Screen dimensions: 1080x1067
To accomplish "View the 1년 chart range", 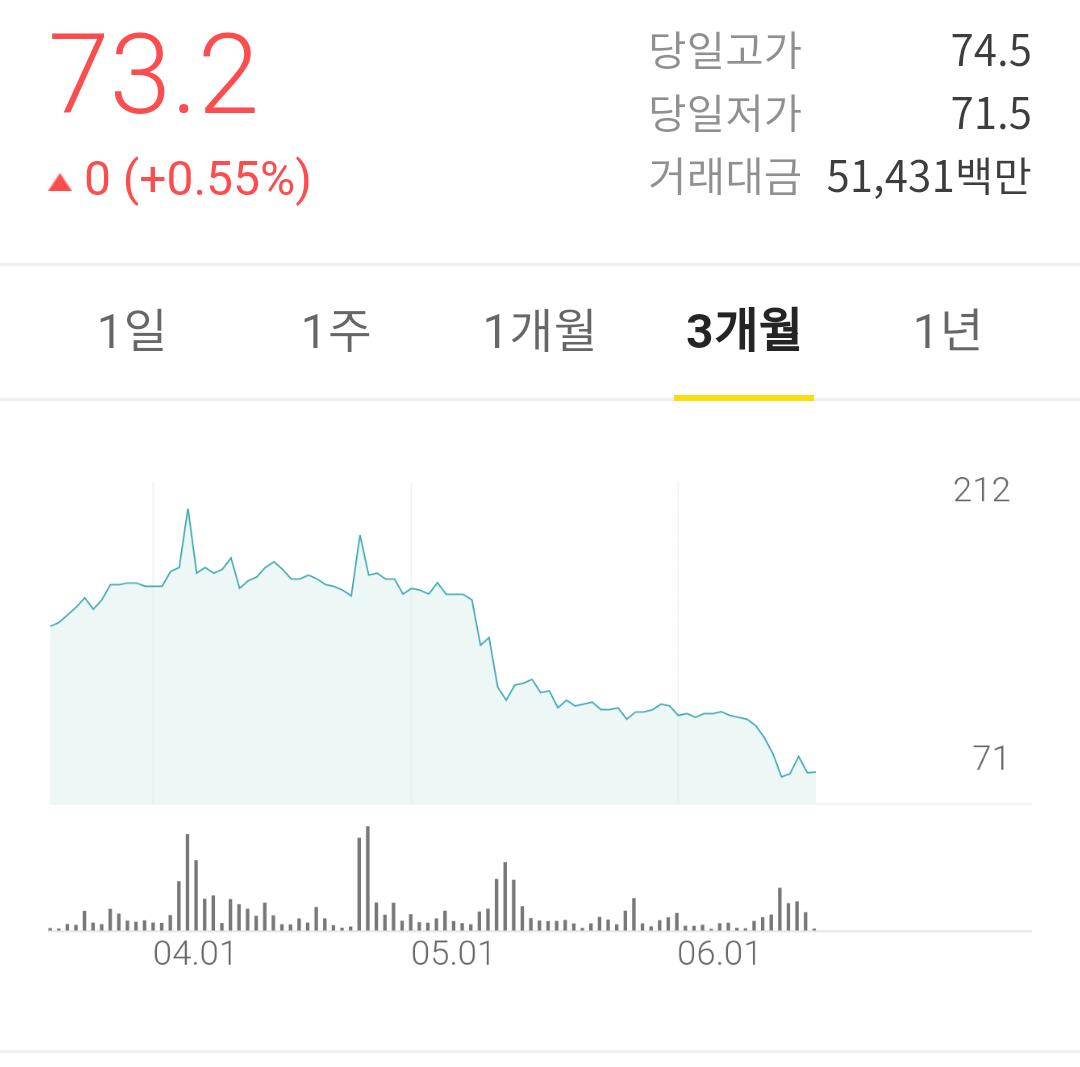I will pos(948,330).
